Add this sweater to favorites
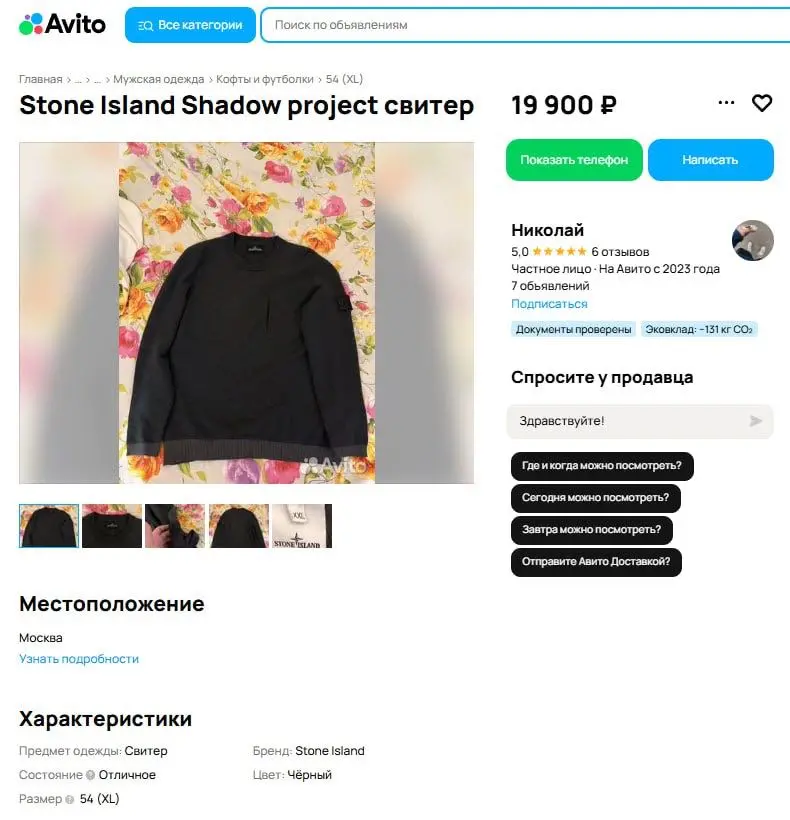 click(x=762, y=103)
